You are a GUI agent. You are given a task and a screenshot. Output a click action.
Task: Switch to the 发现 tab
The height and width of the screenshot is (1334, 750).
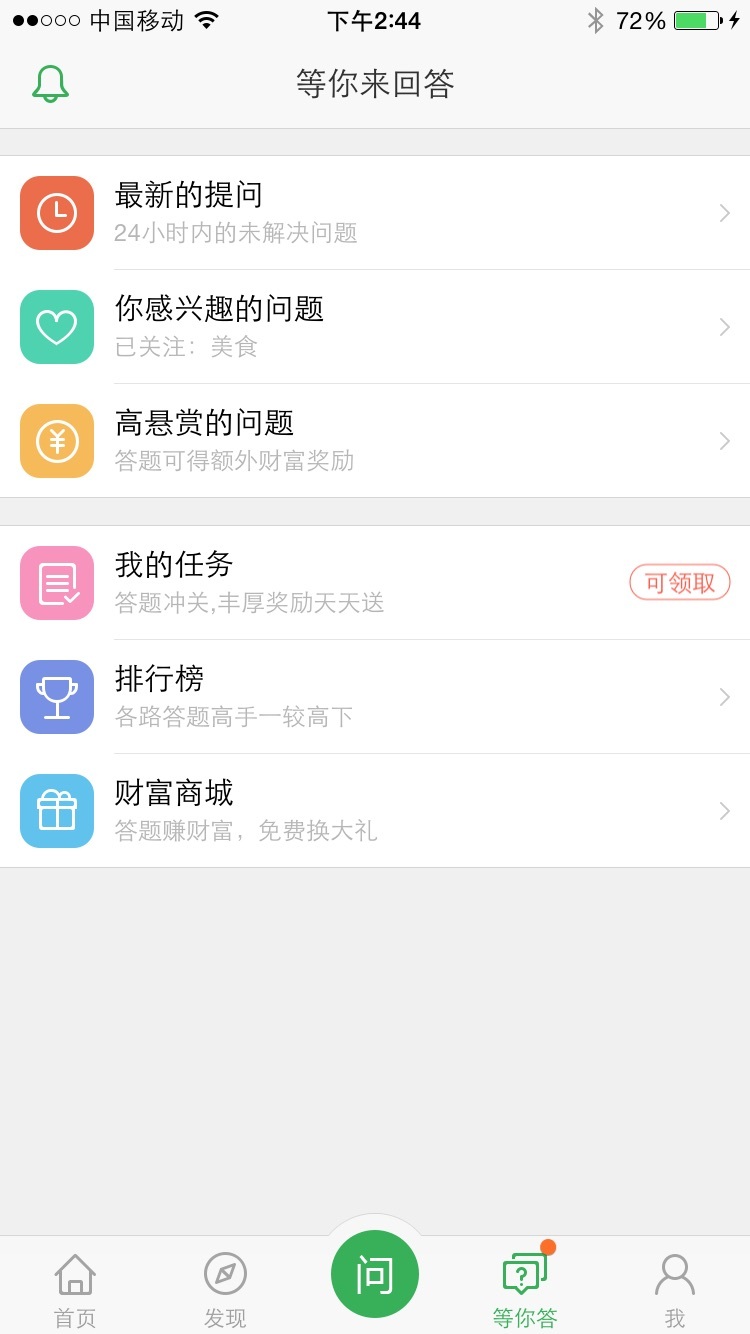point(225,1288)
